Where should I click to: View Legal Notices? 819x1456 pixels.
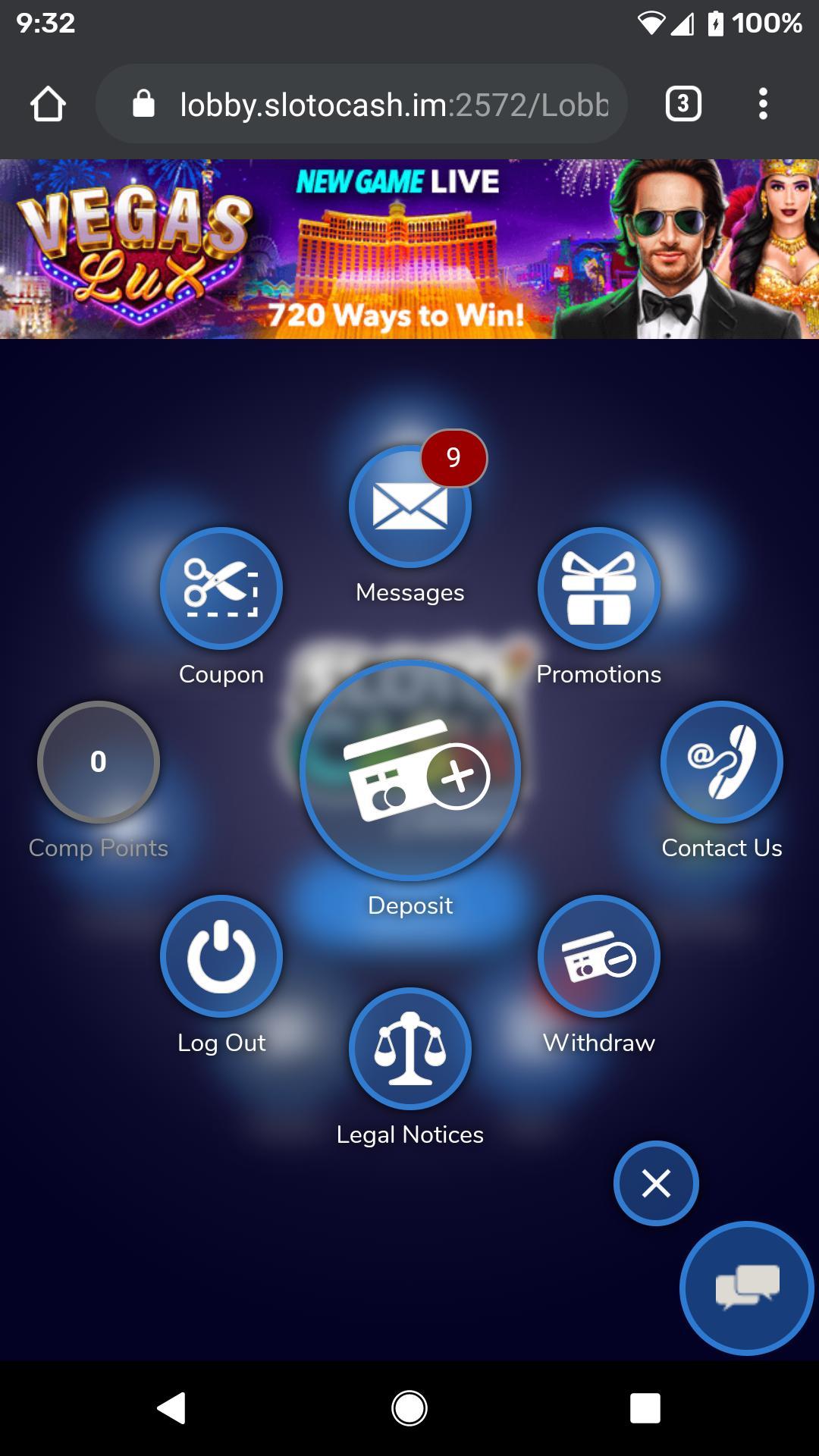(410, 1049)
